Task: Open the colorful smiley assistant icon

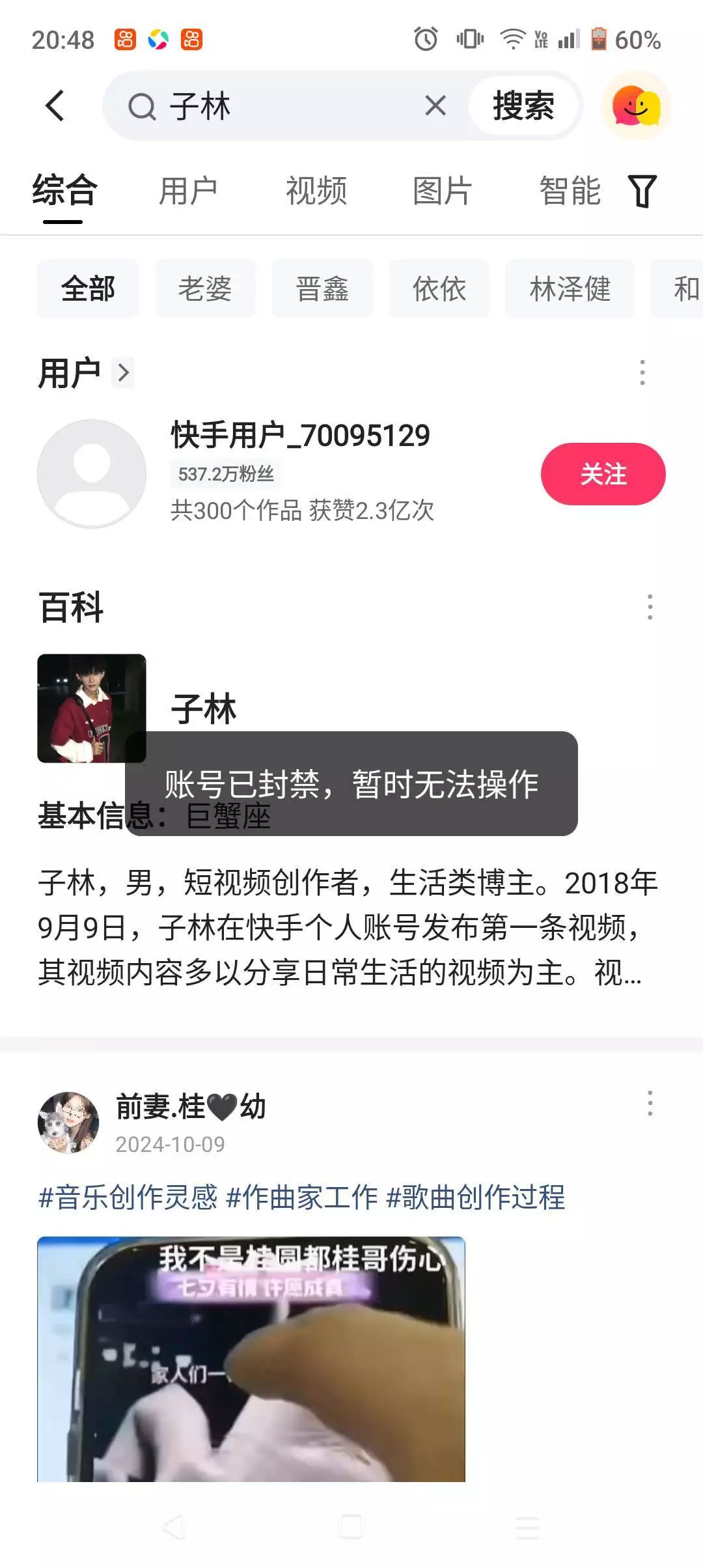Action: click(636, 105)
